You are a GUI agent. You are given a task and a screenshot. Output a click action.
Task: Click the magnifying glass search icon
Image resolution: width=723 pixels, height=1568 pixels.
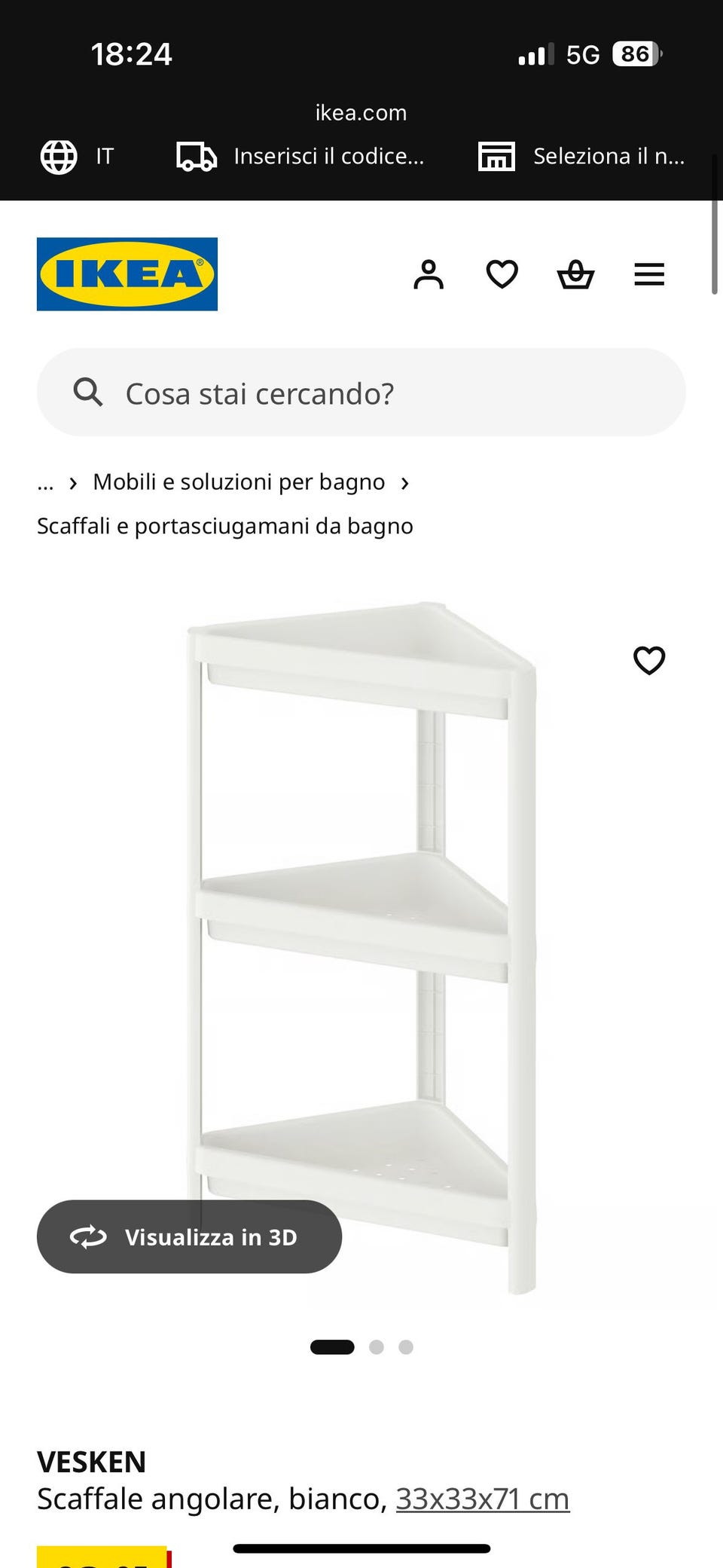coord(88,392)
